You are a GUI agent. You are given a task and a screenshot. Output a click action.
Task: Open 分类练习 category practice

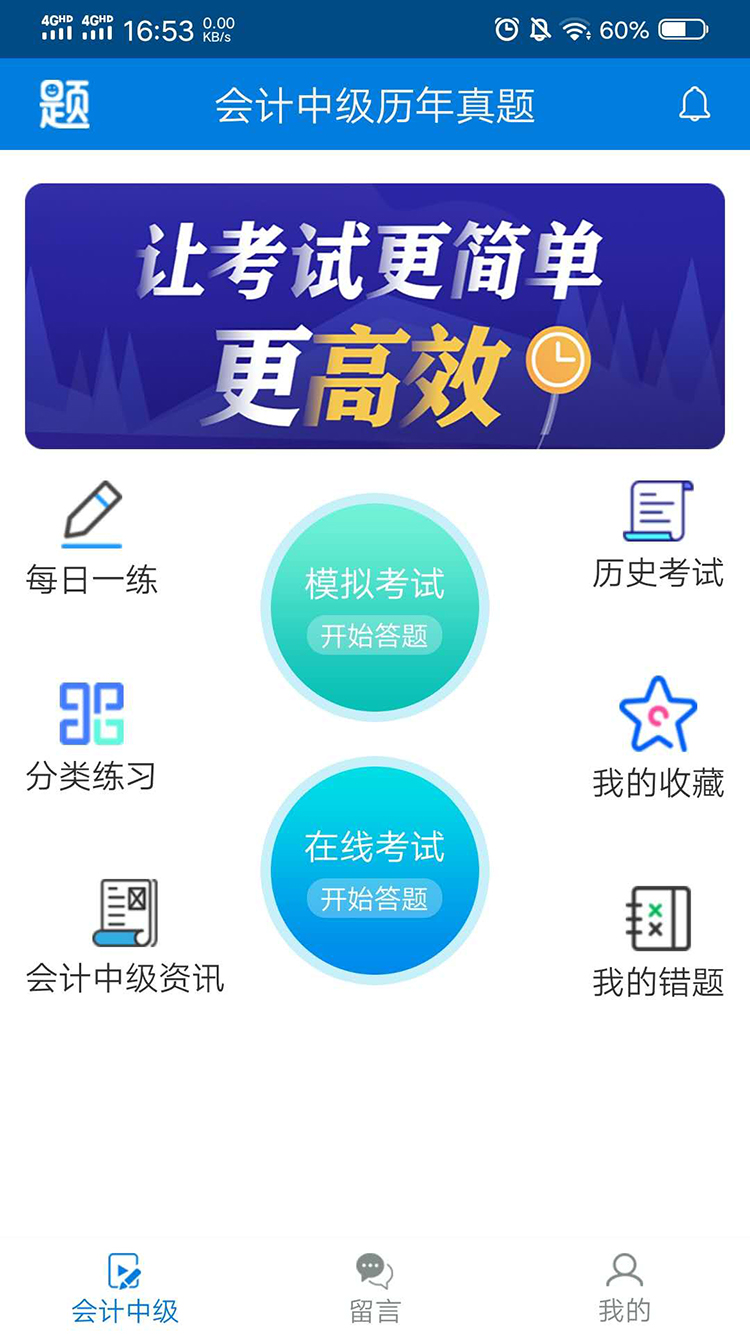point(93,740)
